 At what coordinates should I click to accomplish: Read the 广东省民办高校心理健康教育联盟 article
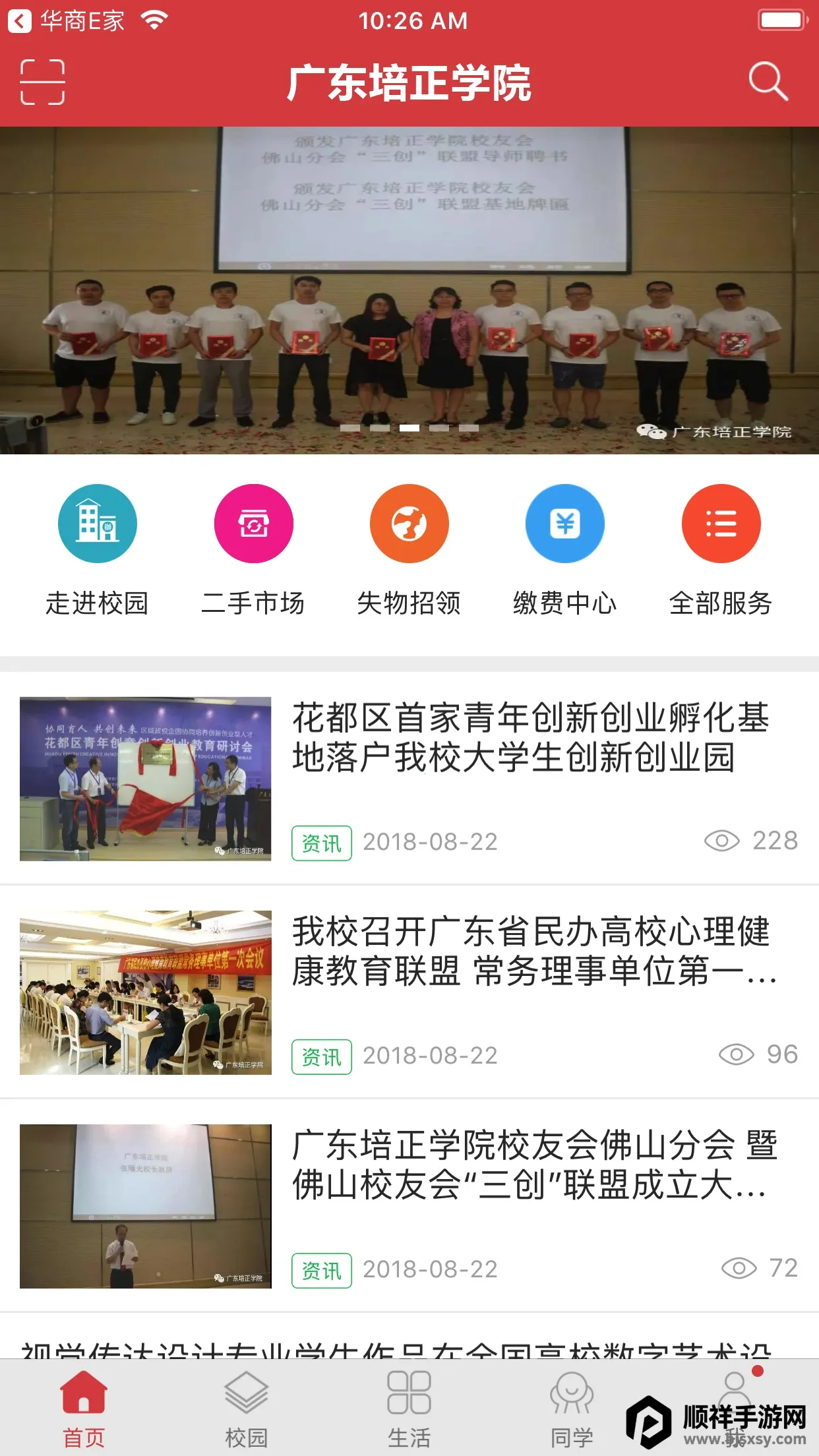(x=534, y=951)
